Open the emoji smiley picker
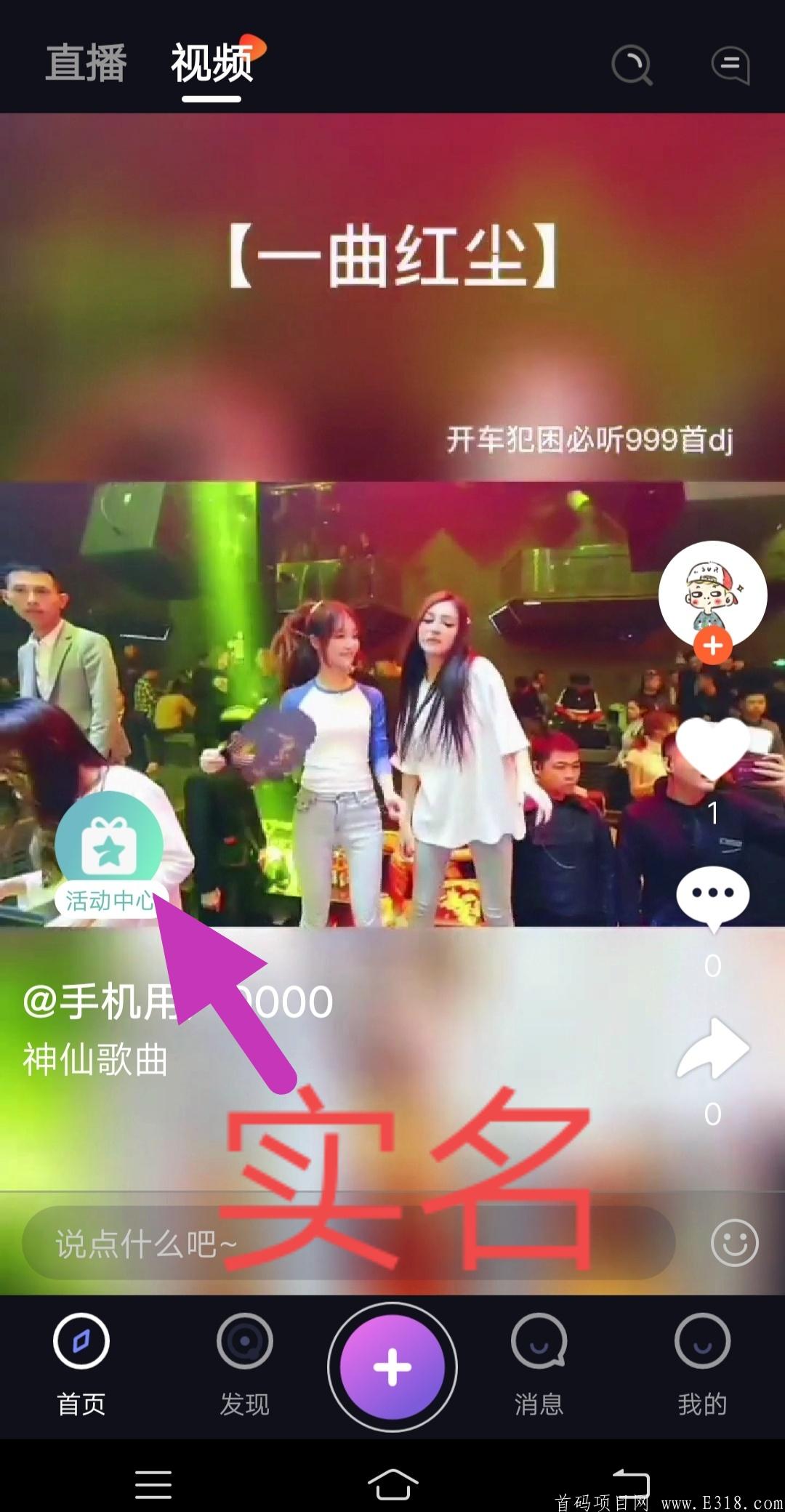This screenshot has height=1512, width=785. 734,1243
